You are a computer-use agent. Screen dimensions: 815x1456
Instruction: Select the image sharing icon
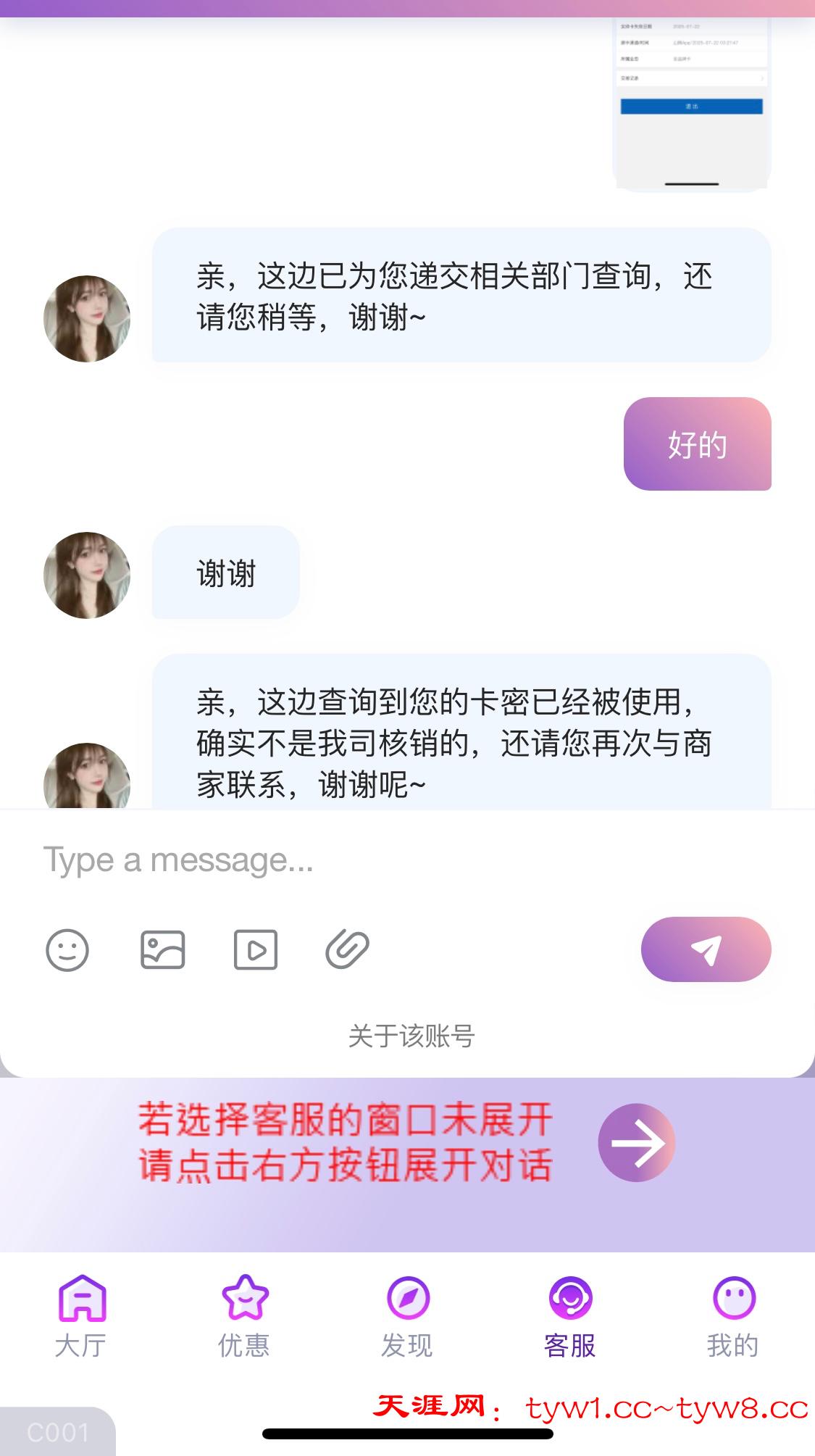pyautogui.click(x=162, y=949)
